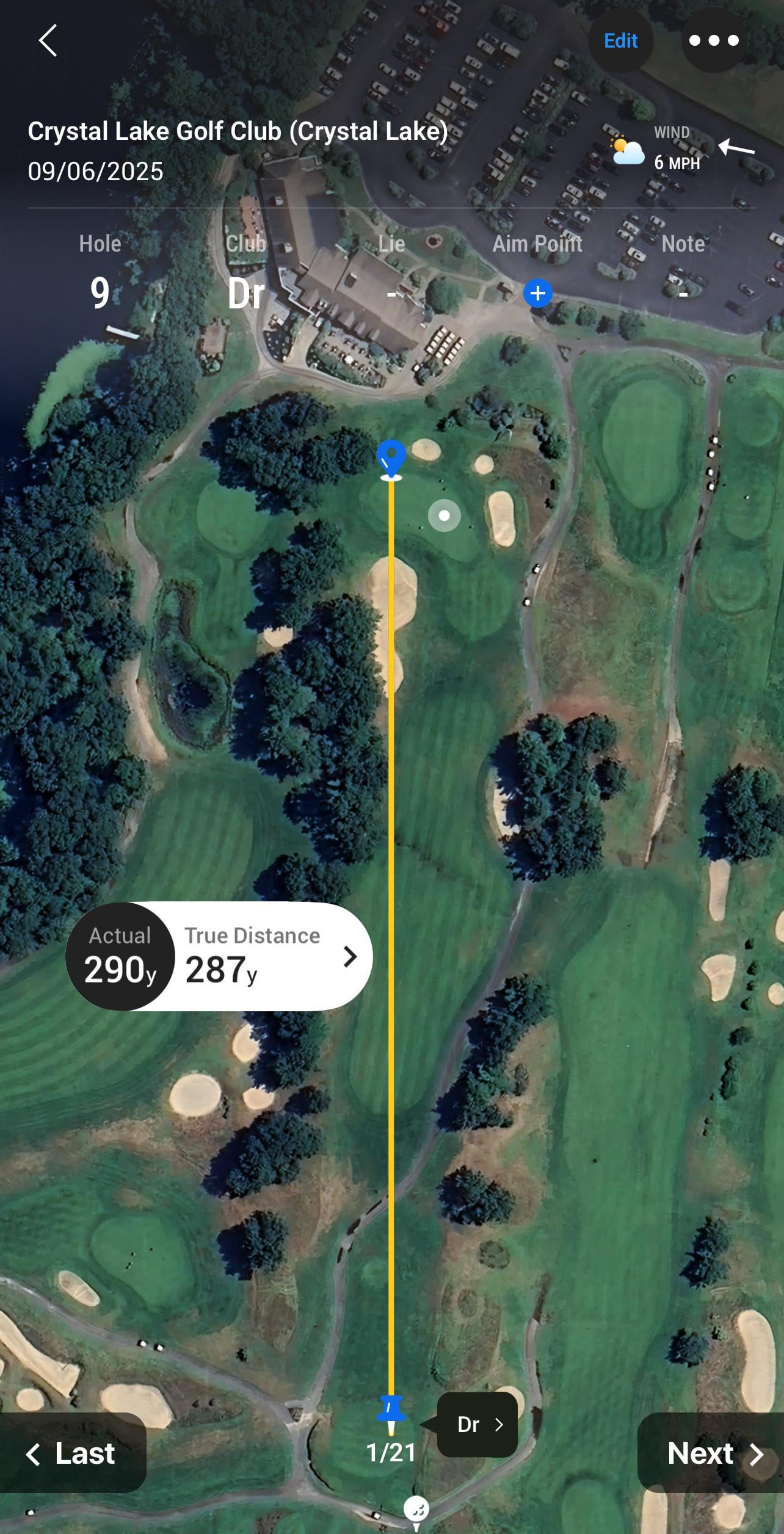Advance to the Next shot

(x=711, y=1453)
